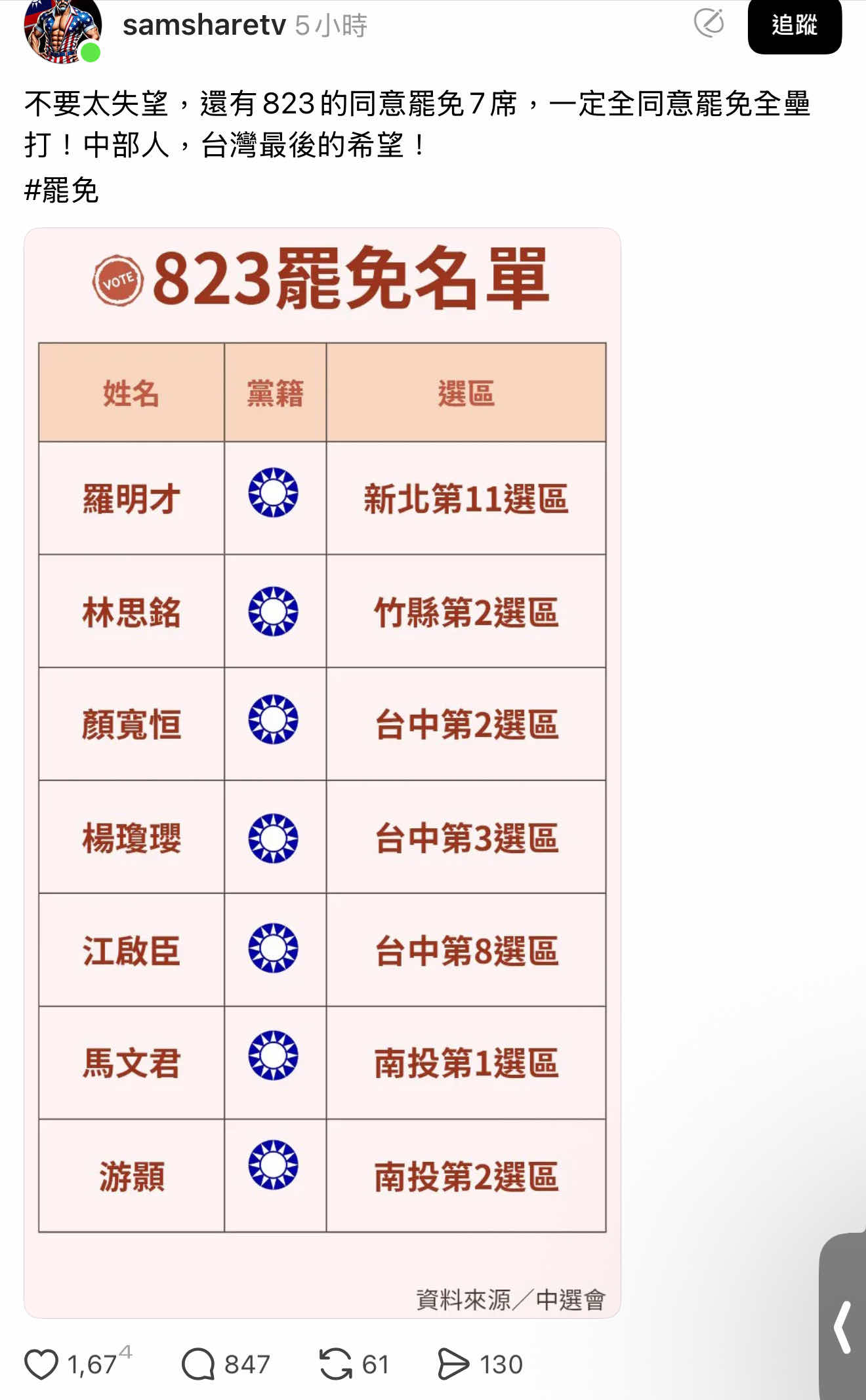
Task: Share the post via the send icon
Action: 453,1365
